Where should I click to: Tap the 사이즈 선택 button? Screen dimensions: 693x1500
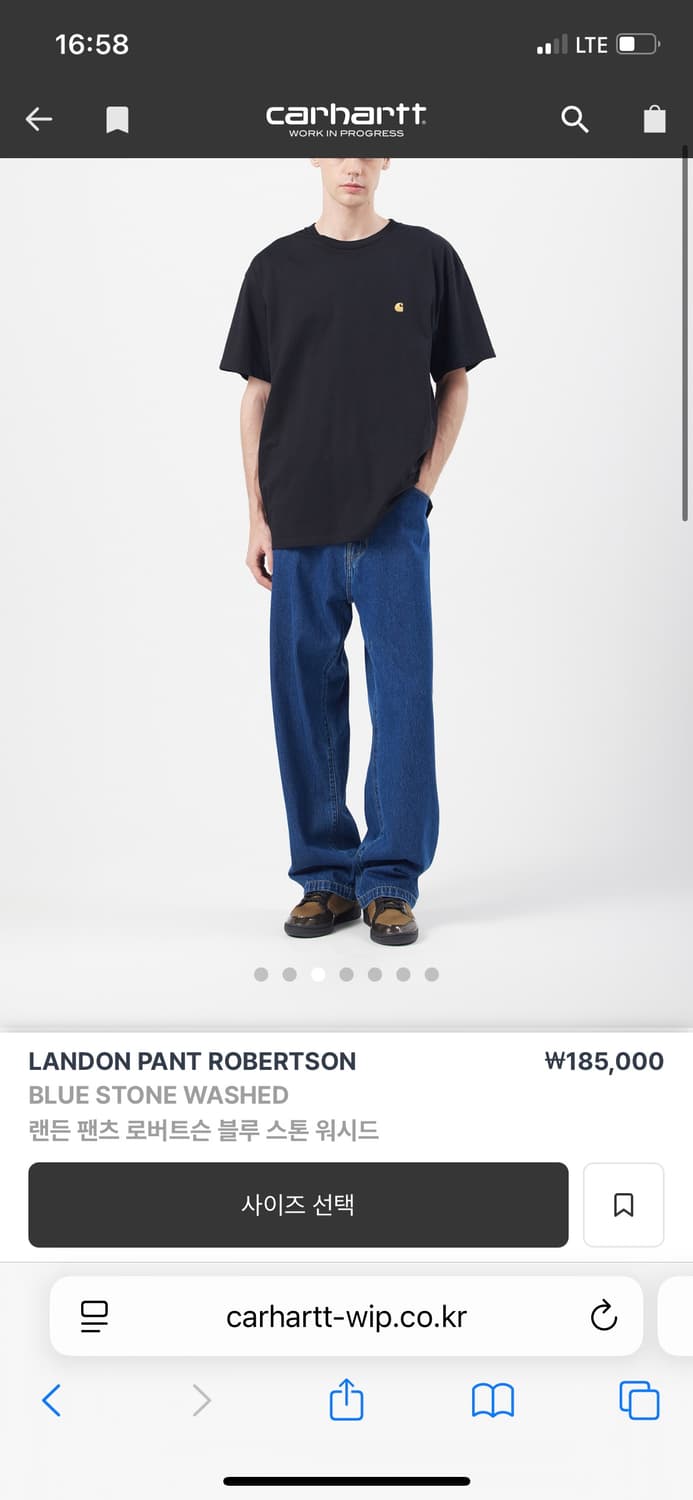[298, 1204]
